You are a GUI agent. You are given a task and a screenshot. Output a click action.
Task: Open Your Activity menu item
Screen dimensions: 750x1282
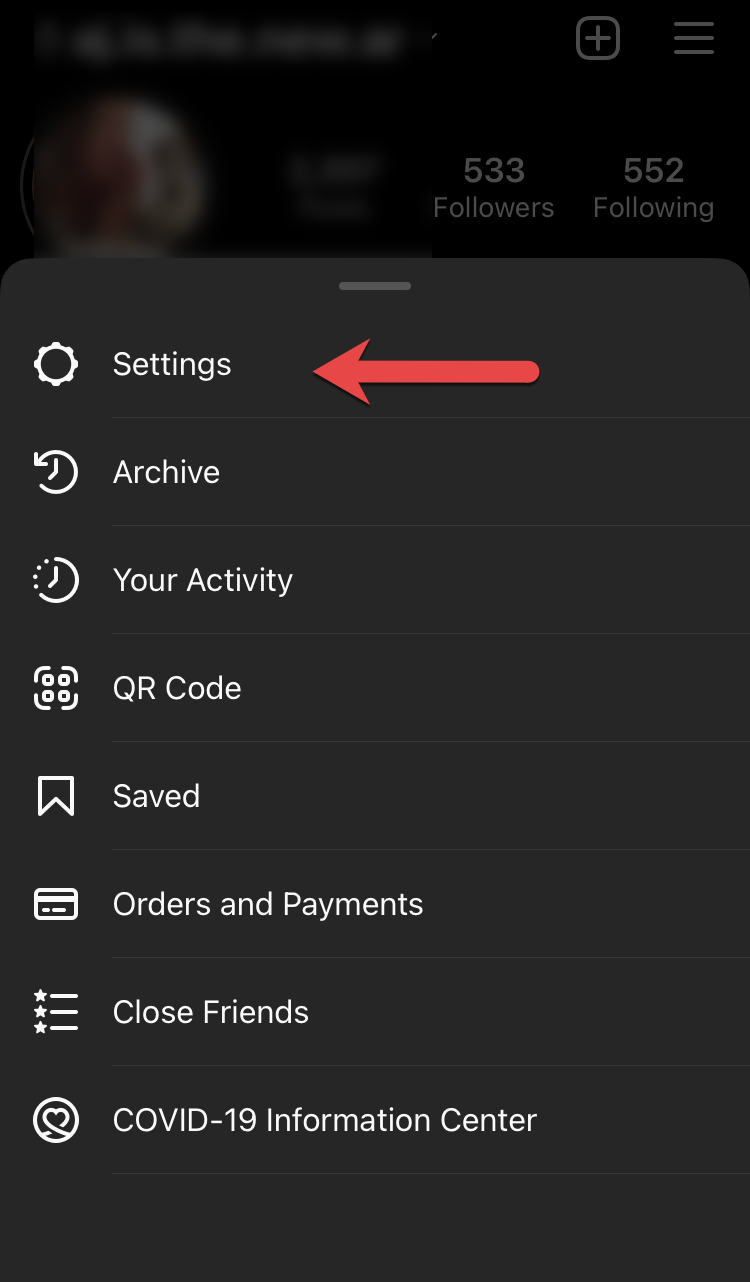(x=203, y=580)
